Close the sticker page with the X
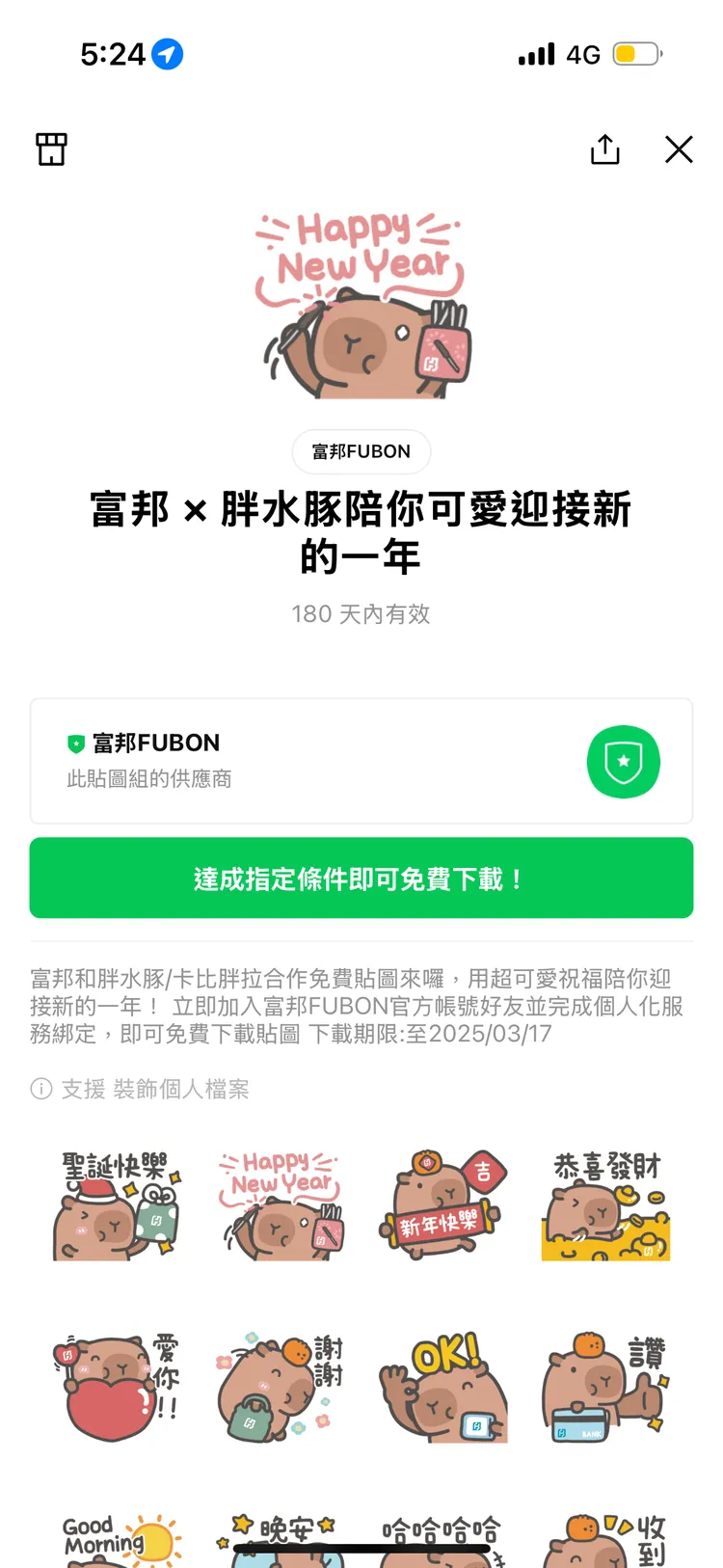Screen dimensions: 723x1568 click(x=680, y=149)
